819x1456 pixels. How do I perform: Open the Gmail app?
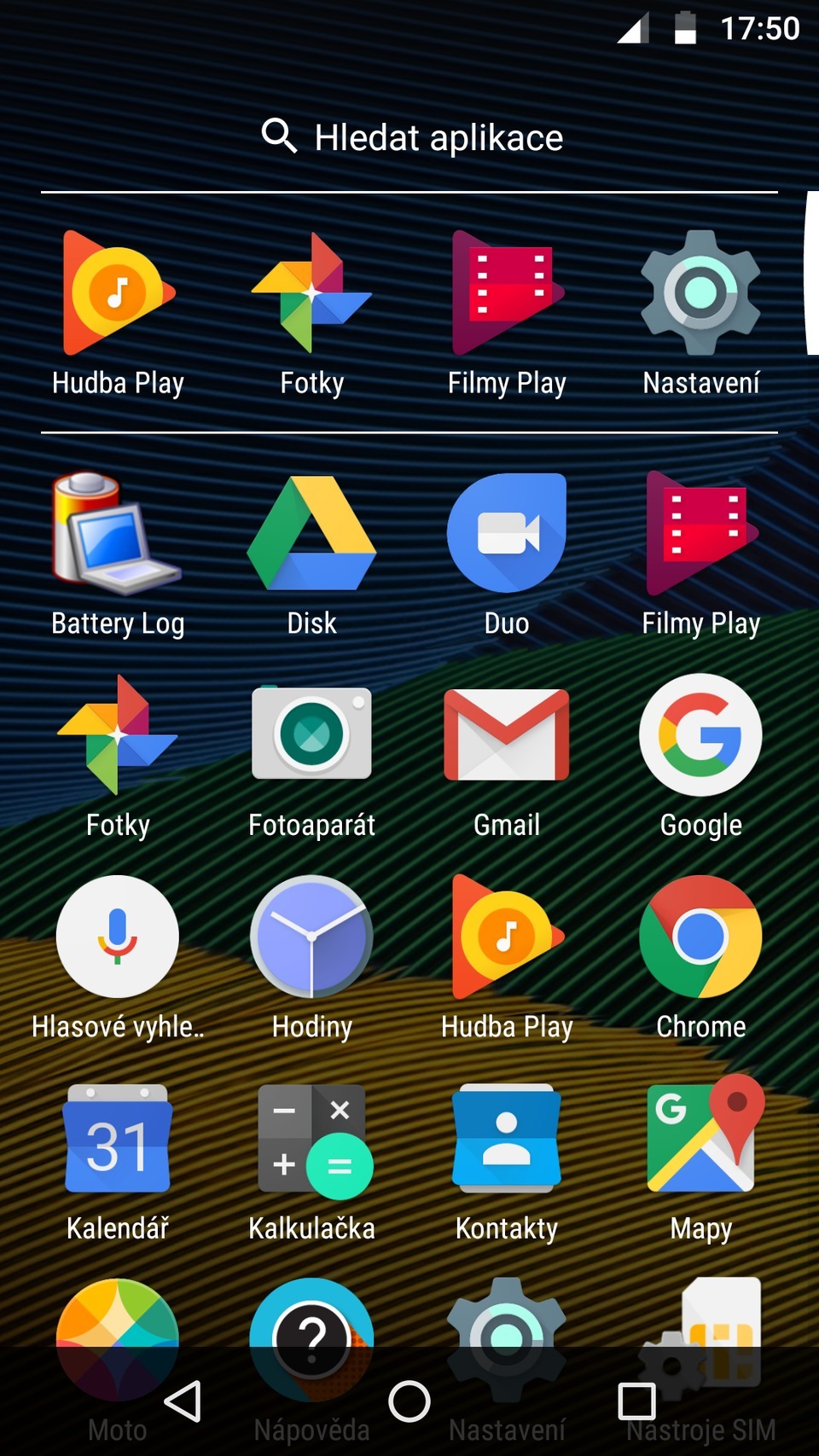[x=506, y=735]
